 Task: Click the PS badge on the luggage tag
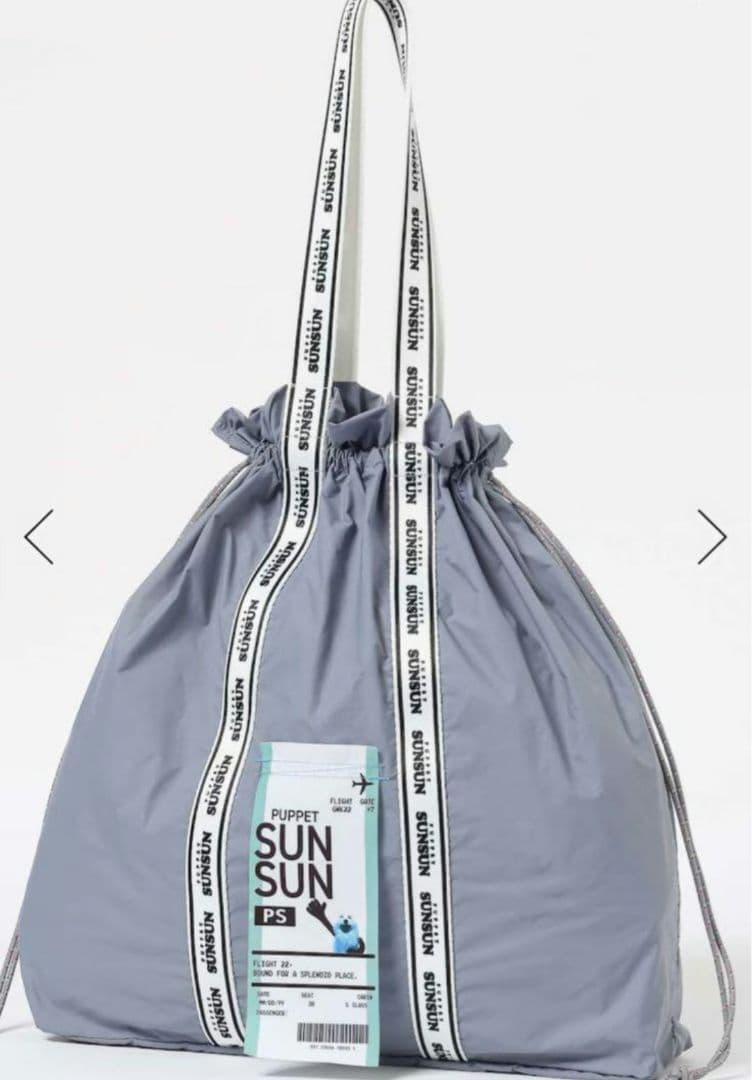coord(276,916)
